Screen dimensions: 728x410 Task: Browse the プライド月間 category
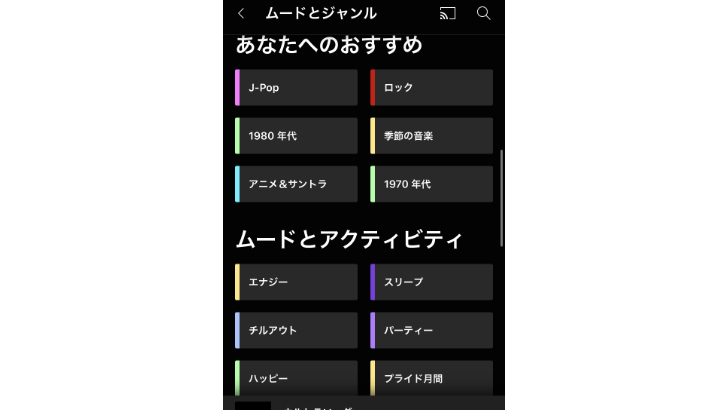431,378
